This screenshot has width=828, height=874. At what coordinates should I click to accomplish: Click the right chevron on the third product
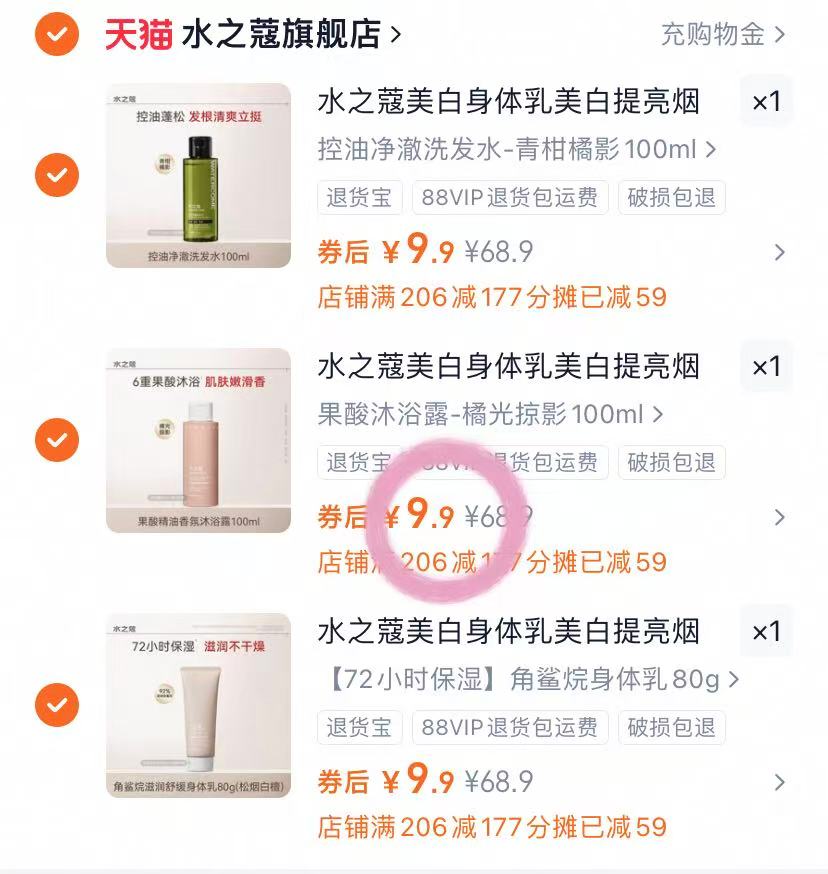[x=781, y=782]
